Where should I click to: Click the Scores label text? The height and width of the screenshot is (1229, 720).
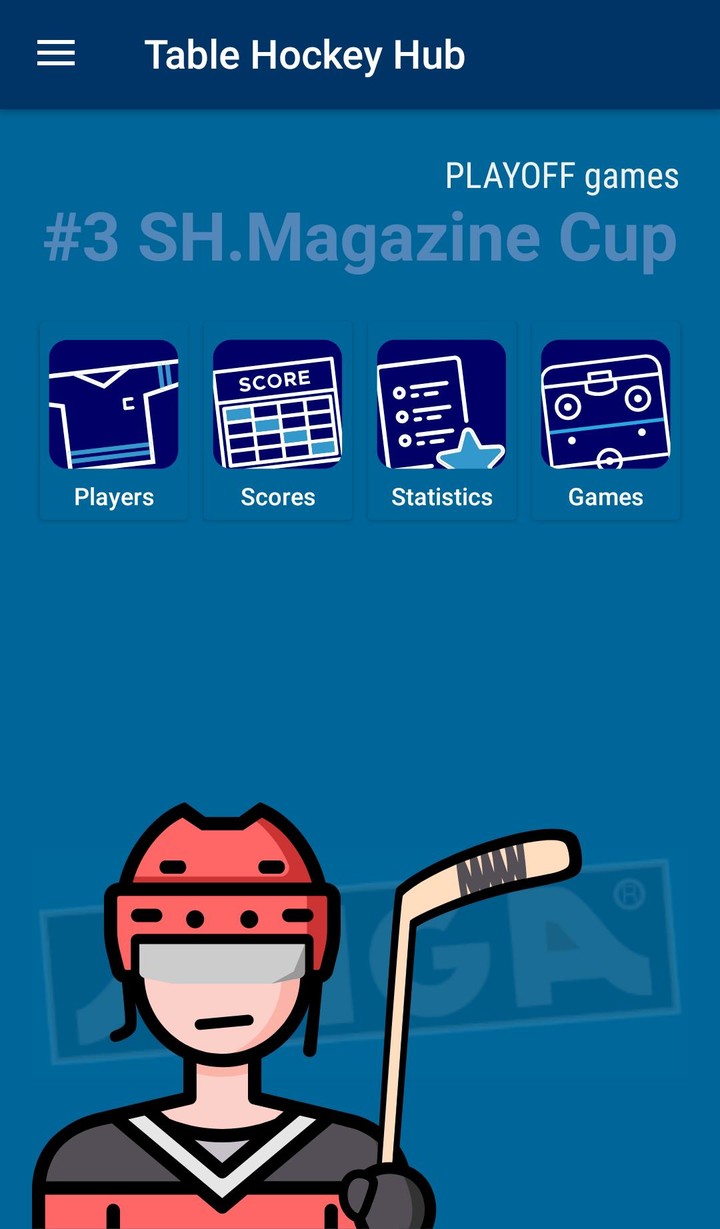click(277, 496)
